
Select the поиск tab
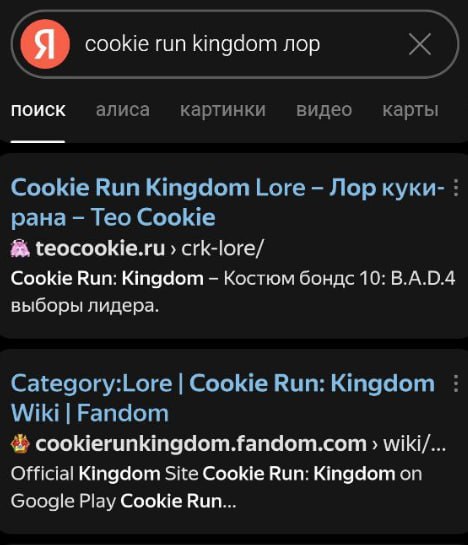point(38,110)
